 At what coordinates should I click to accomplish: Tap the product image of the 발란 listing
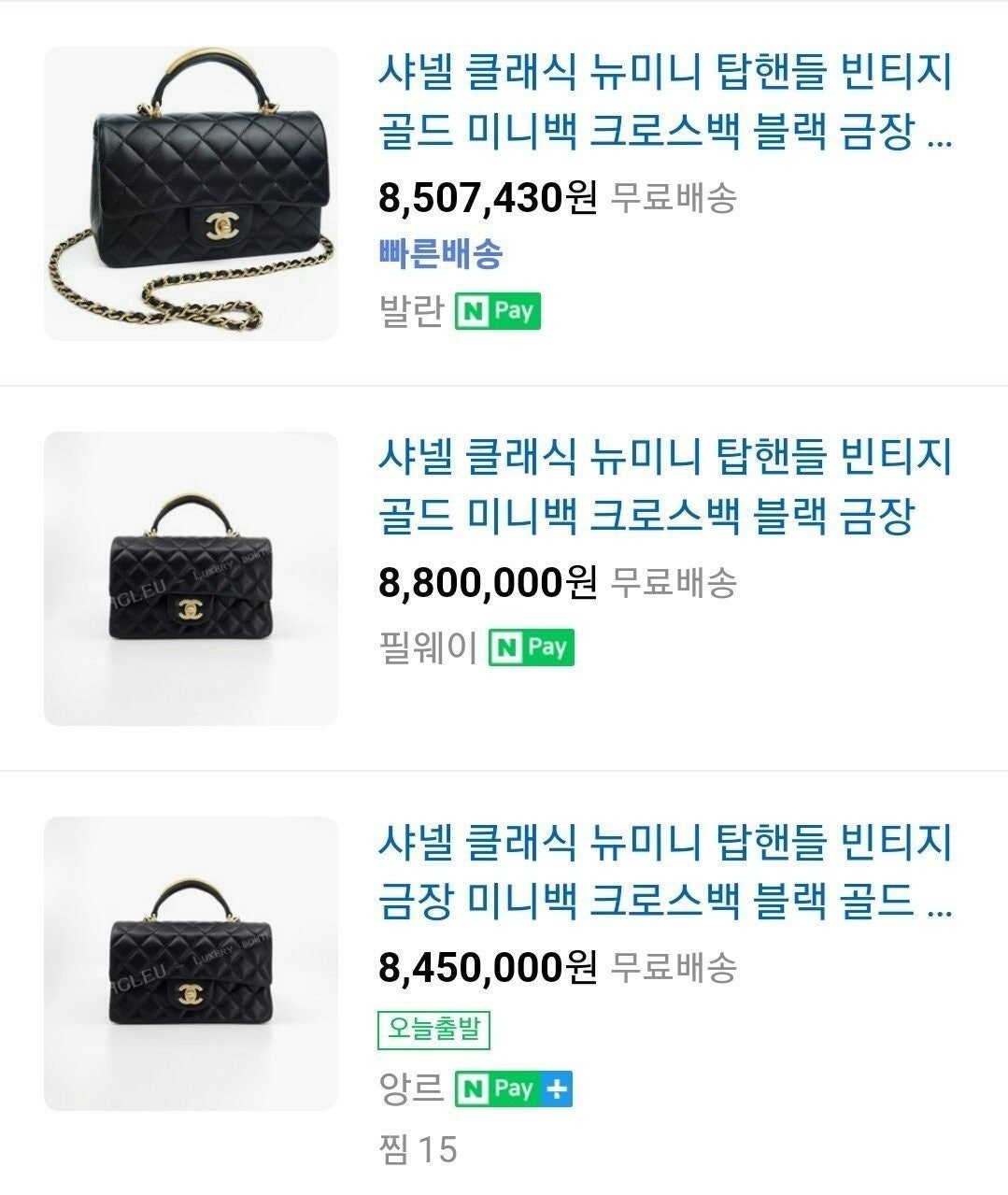pyautogui.click(x=191, y=193)
